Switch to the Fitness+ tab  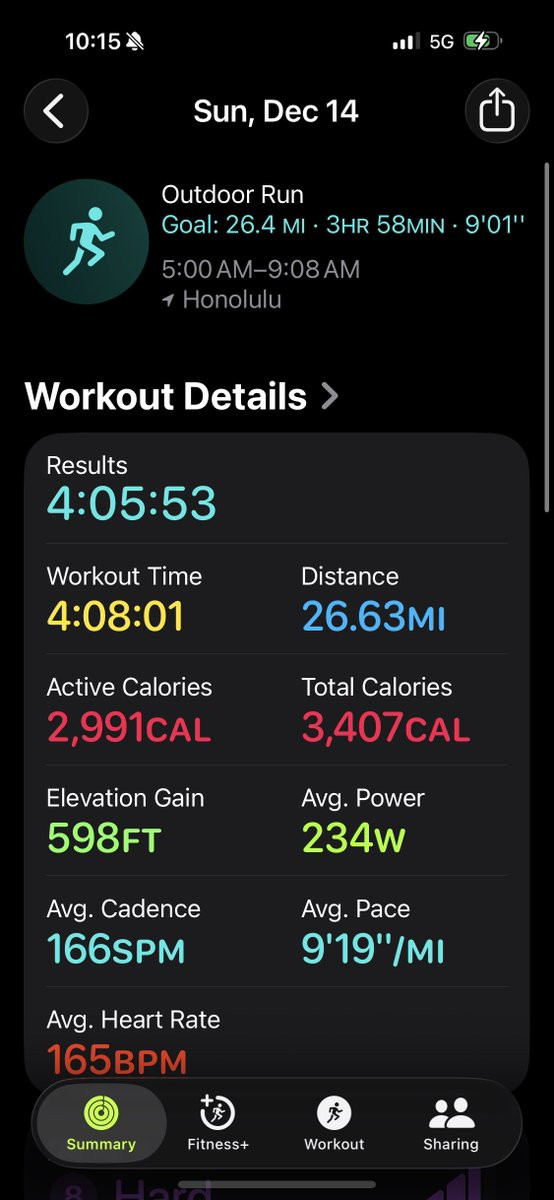[217, 1123]
